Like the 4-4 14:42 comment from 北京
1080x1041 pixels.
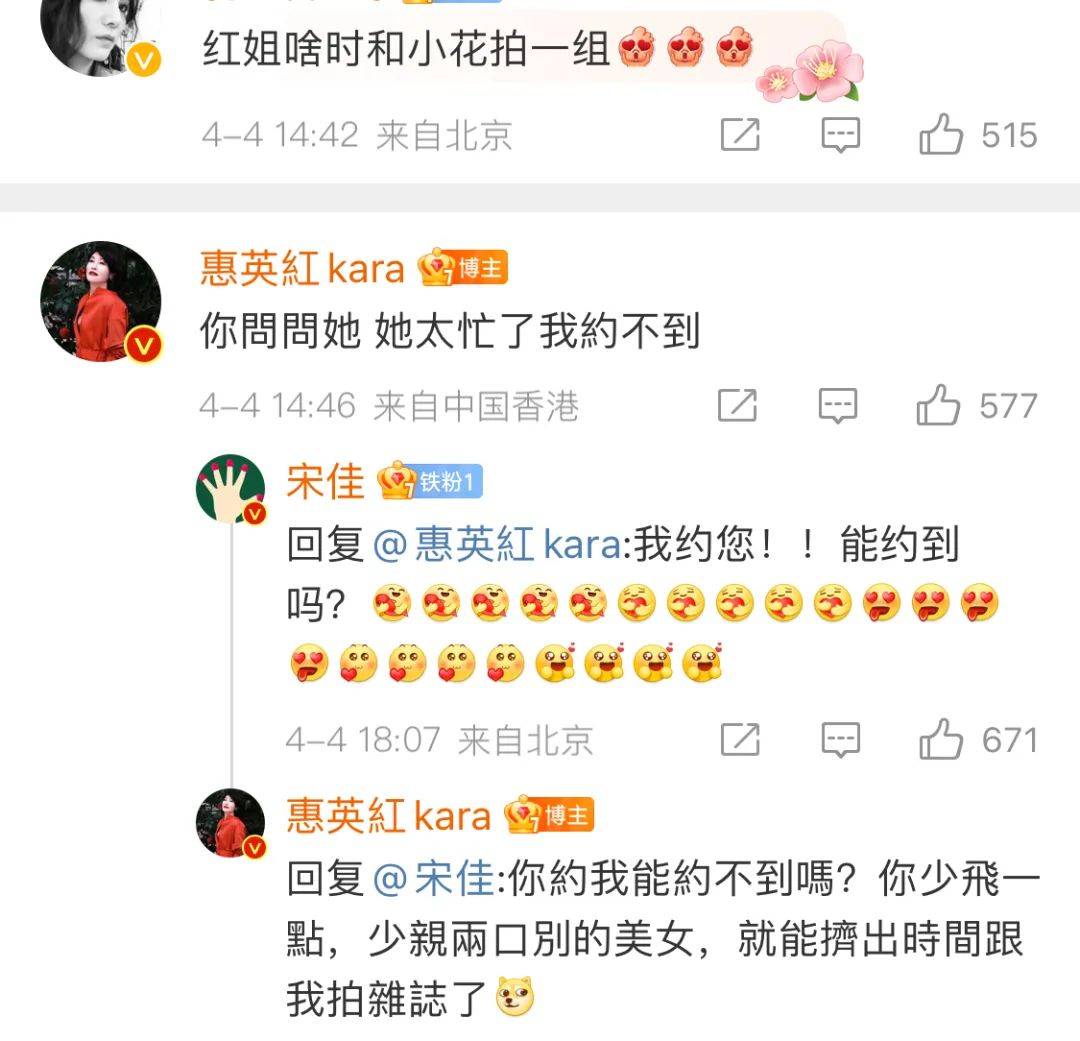pos(941,135)
